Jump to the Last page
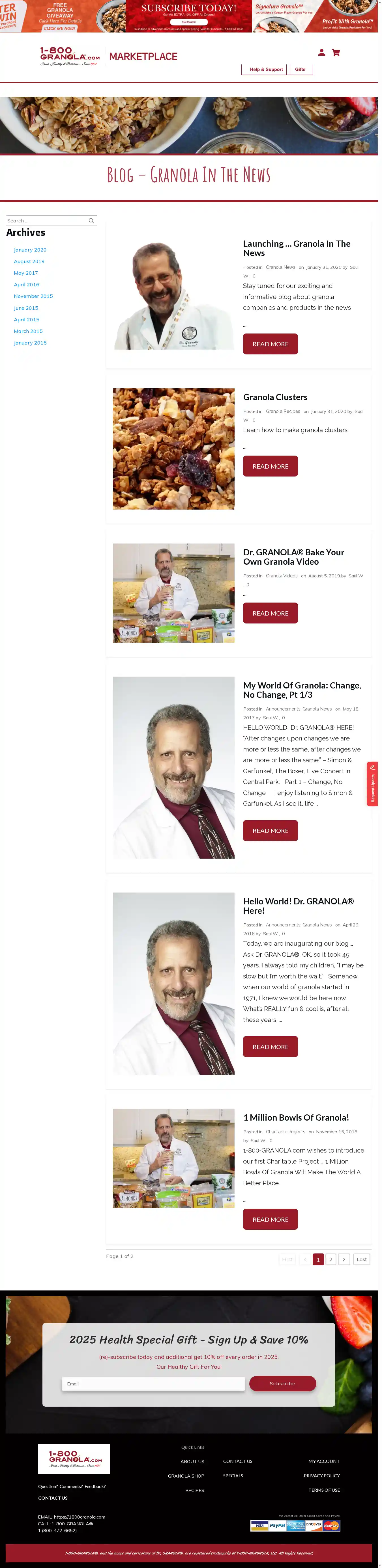This screenshot has height=1568, width=382. [x=362, y=1259]
